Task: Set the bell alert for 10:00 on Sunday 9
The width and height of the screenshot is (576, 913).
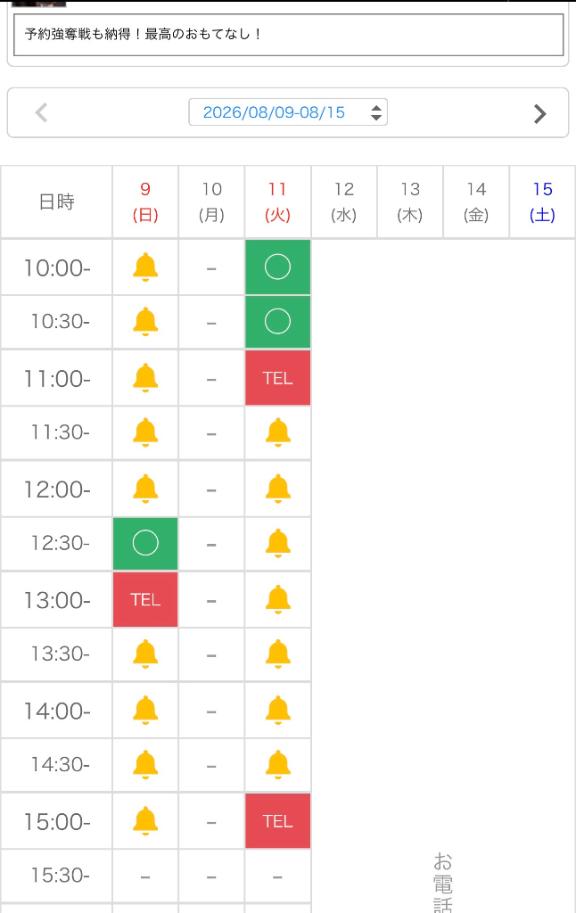Action: [x=146, y=267]
